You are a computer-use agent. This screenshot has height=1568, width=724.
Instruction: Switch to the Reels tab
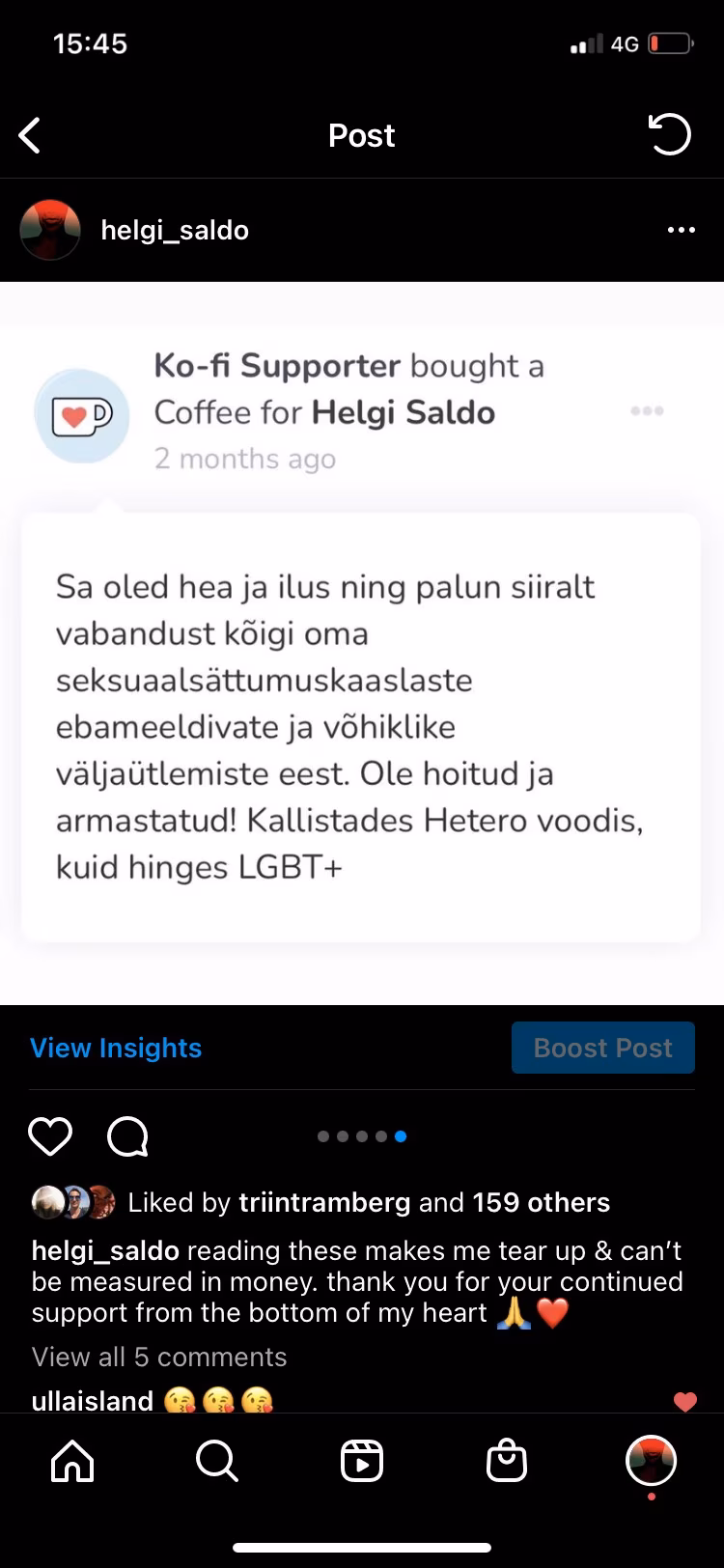362,1461
